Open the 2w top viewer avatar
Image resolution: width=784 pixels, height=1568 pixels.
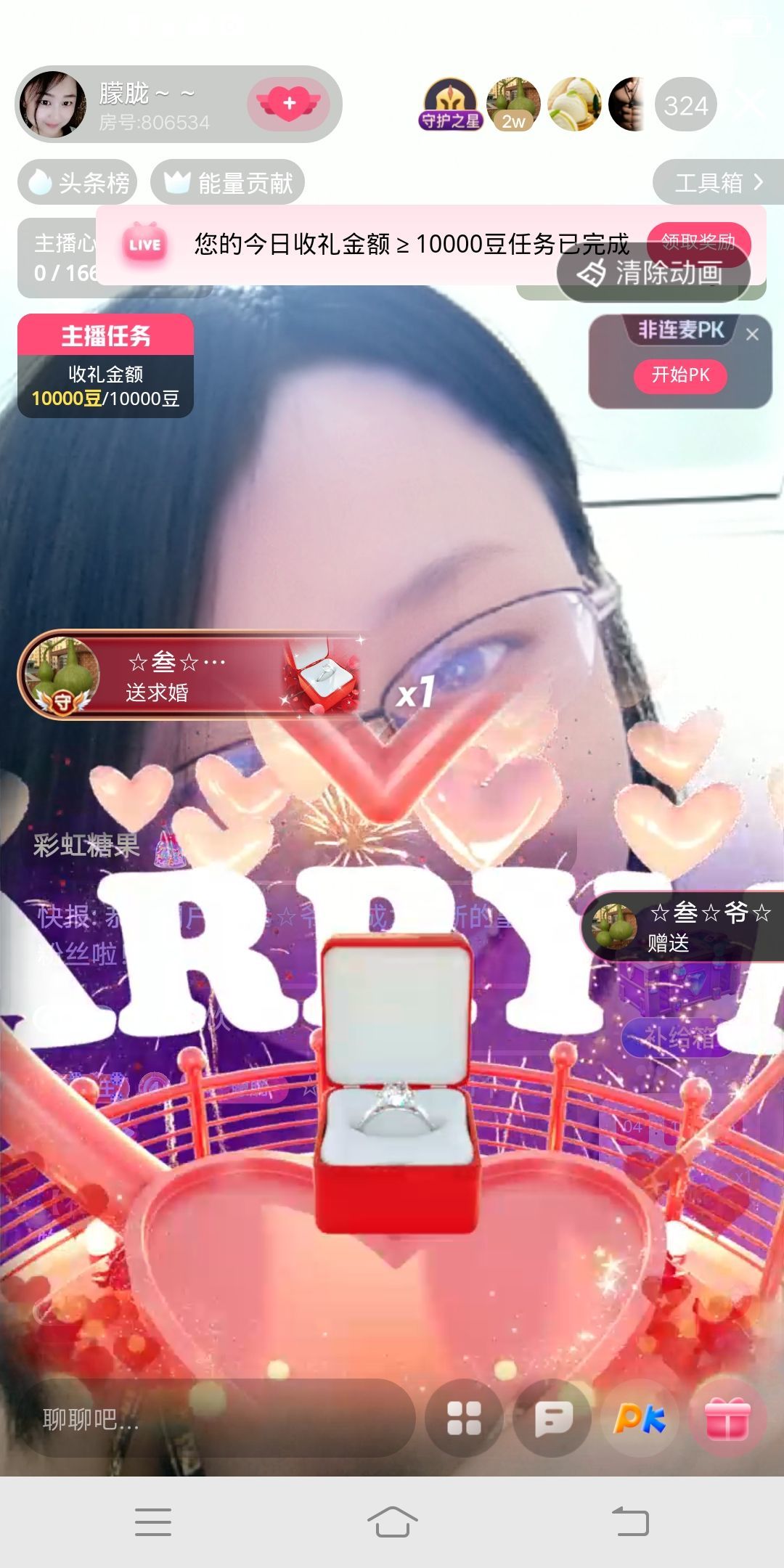tap(513, 105)
